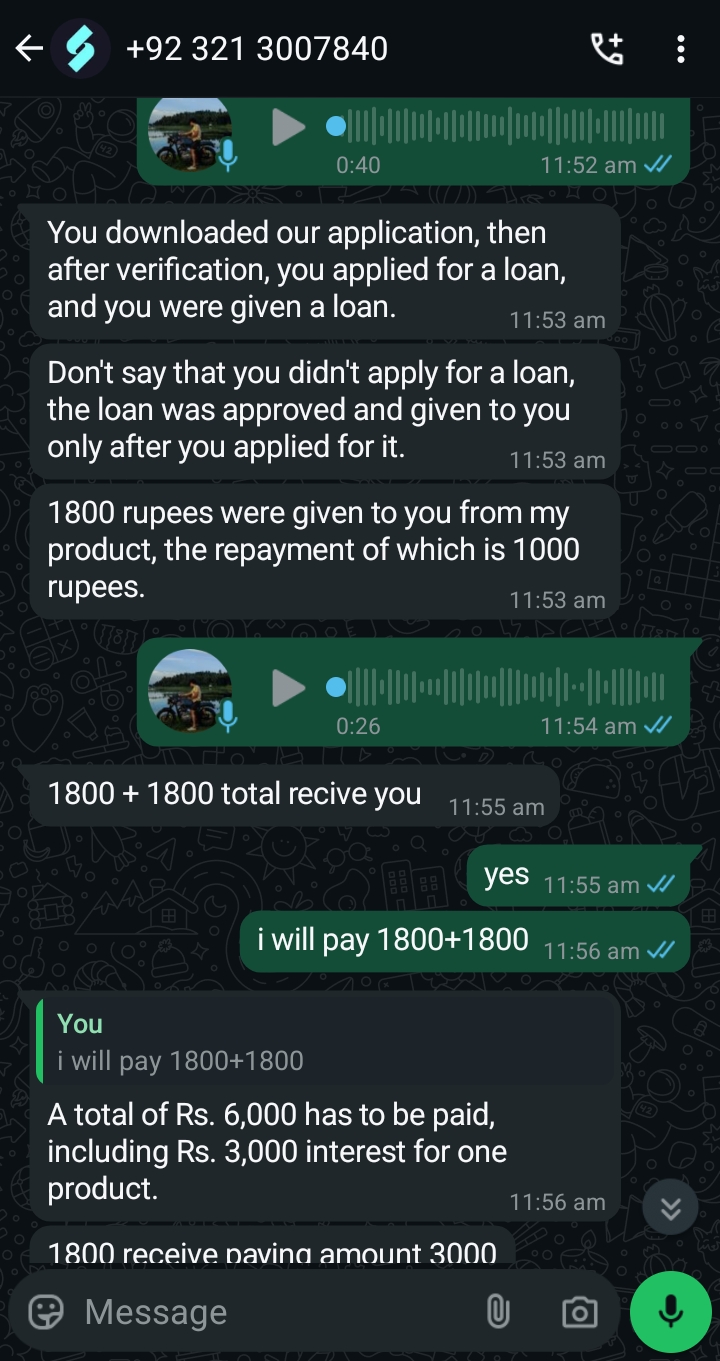Image resolution: width=720 pixels, height=1361 pixels.
Task: Tap the Message text field
Action: (x=270, y=1312)
